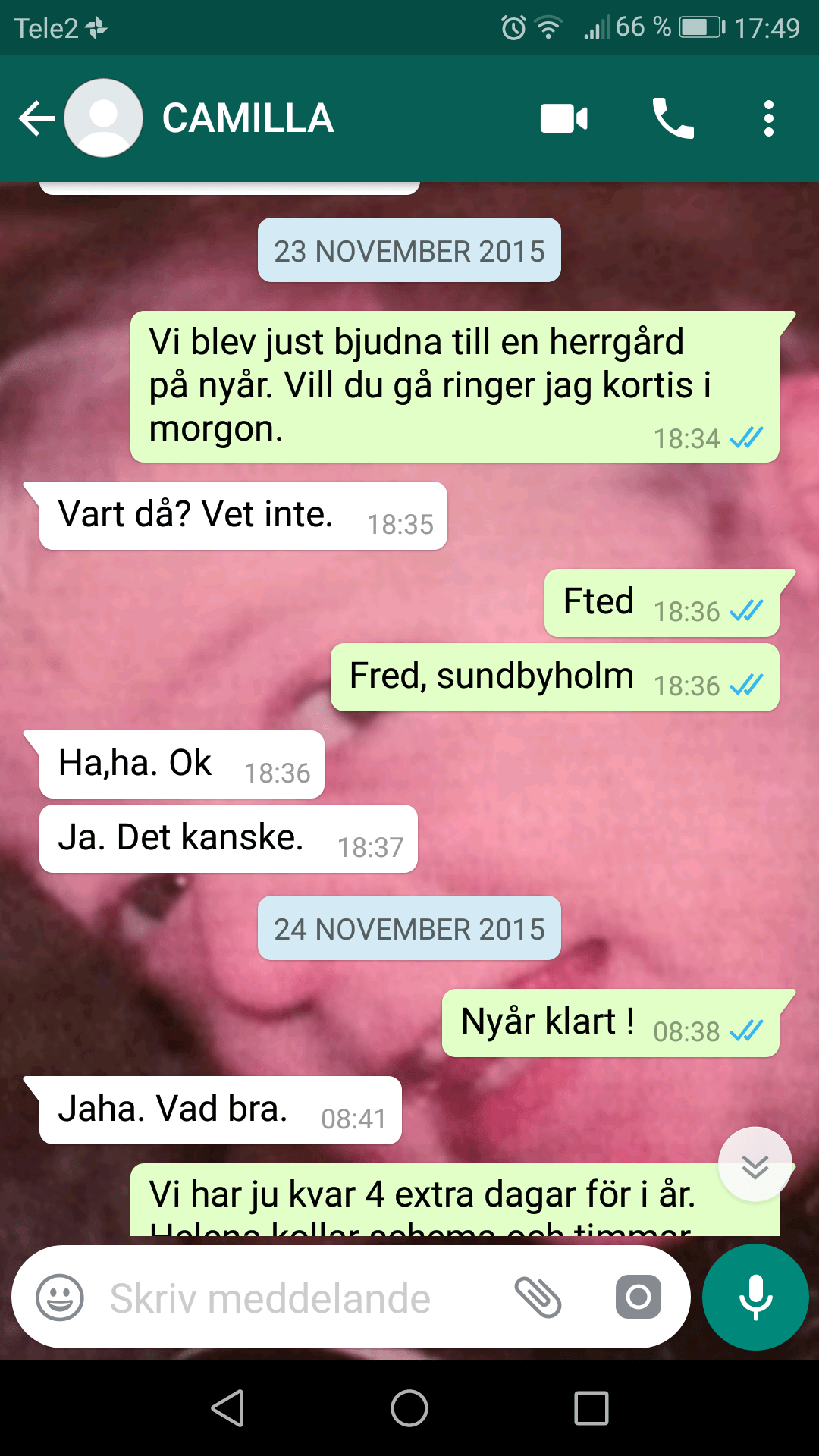
Task: Open the overflow menu
Action: [x=768, y=118]
